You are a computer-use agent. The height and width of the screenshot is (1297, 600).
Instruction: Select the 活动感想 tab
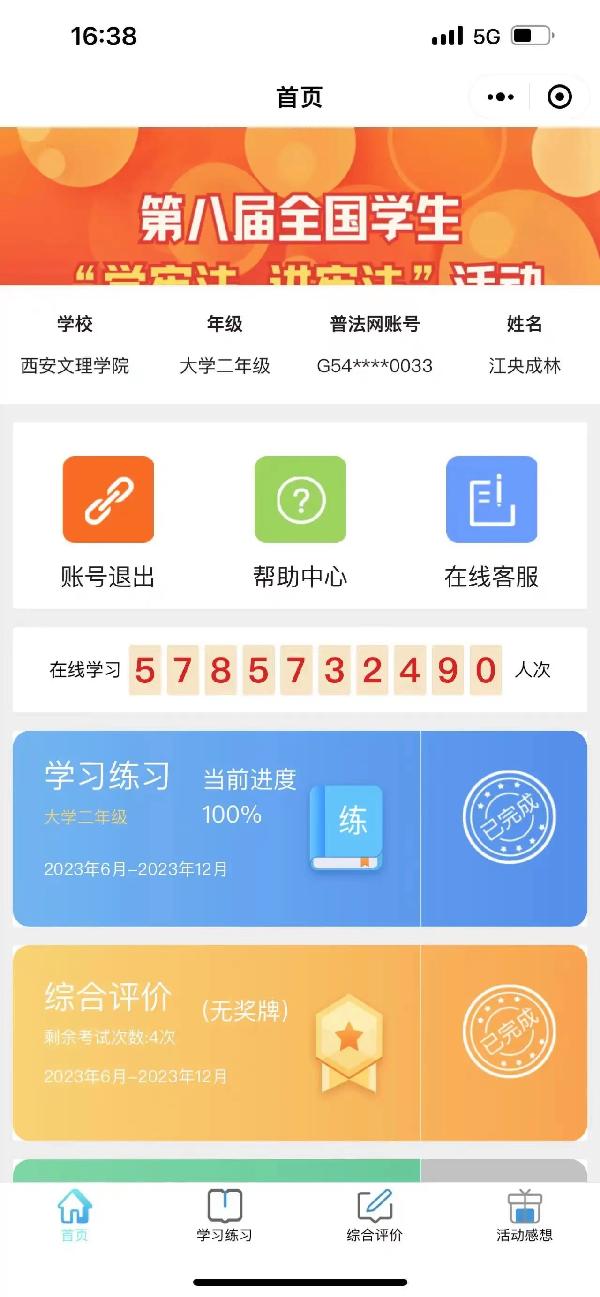[524, 1214]
